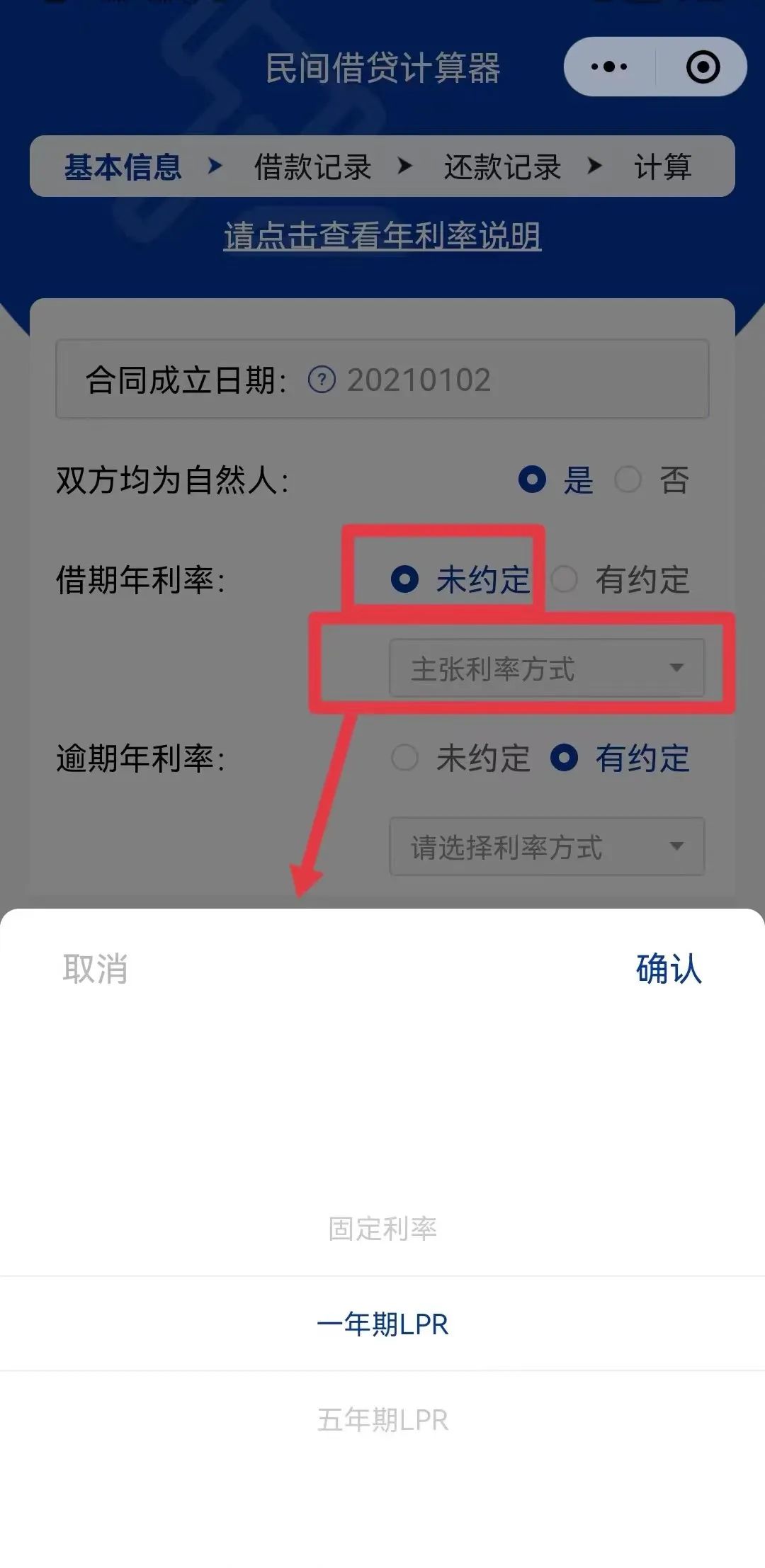Select 否 for 双方均为自然人
Viewport: 765px width, 1568px height.
pyautogui.click(x=628, y=479)
